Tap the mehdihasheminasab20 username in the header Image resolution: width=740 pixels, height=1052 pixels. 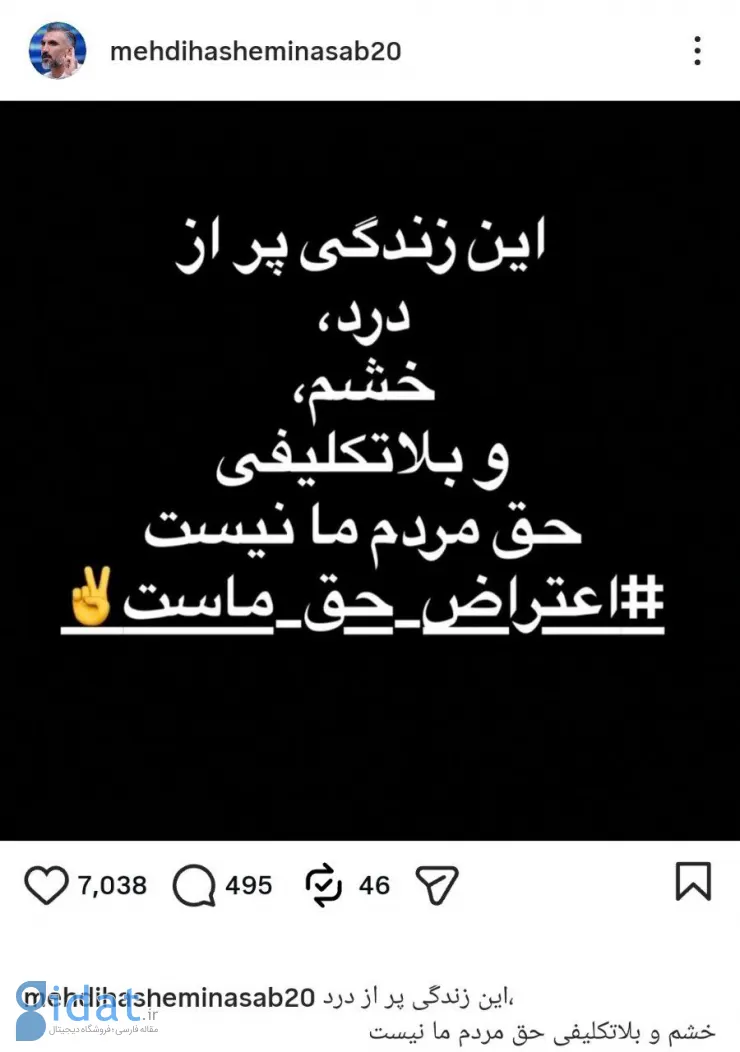tap(255, 51)
